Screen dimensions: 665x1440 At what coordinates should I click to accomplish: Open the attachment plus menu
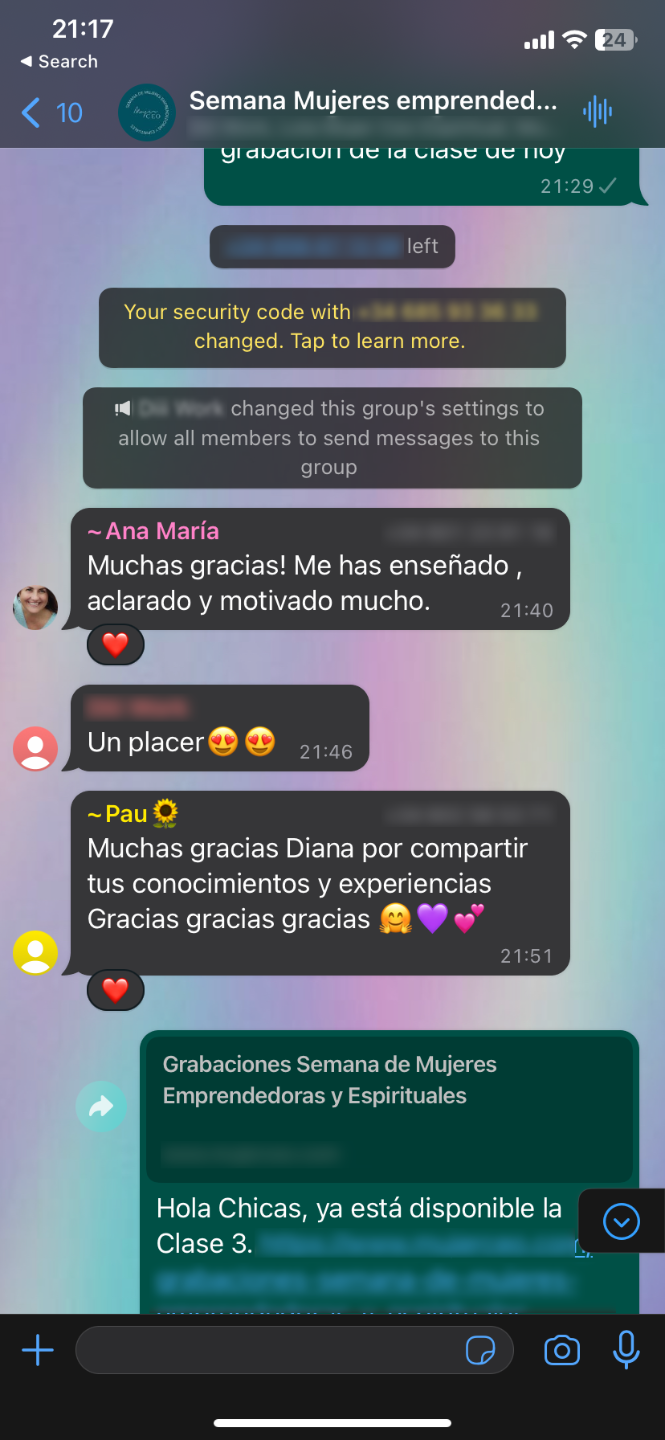[x=38, y=1351]
